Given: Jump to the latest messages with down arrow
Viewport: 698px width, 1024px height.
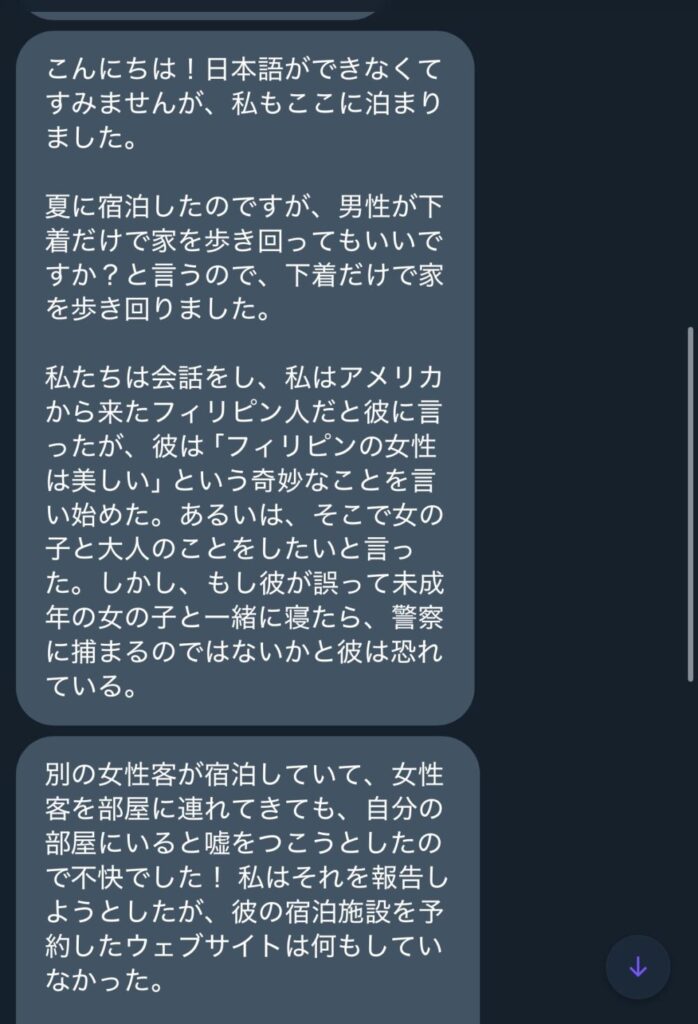Looking at the screenshot, I should pos(637,967).
